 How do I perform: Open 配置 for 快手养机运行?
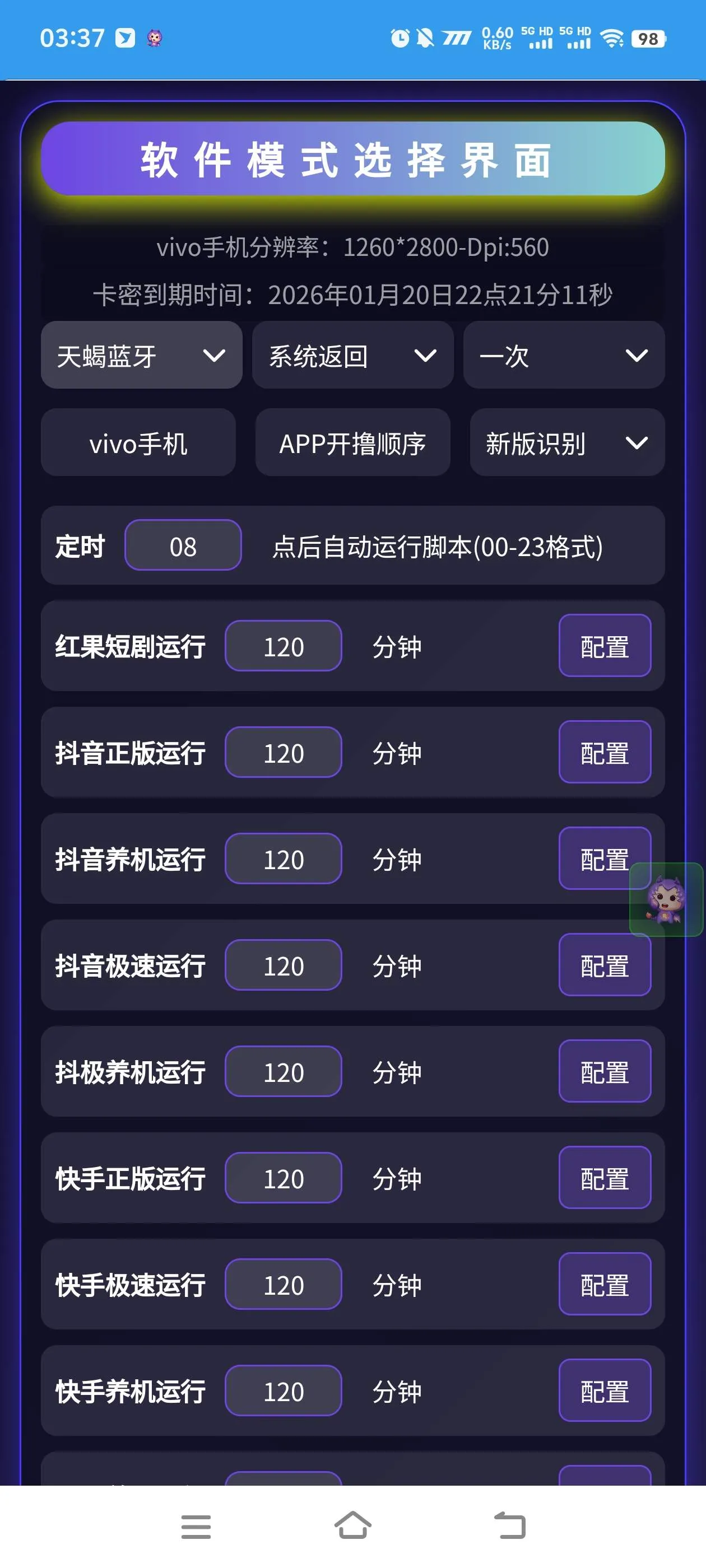(604, 1391)
